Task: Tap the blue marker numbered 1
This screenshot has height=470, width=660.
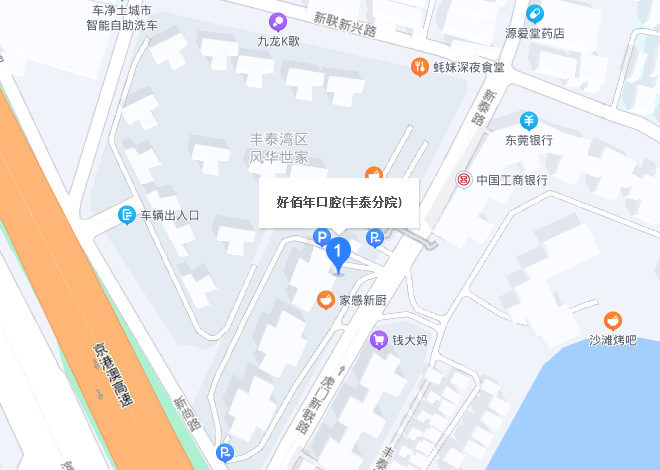Action: (338, 251)
